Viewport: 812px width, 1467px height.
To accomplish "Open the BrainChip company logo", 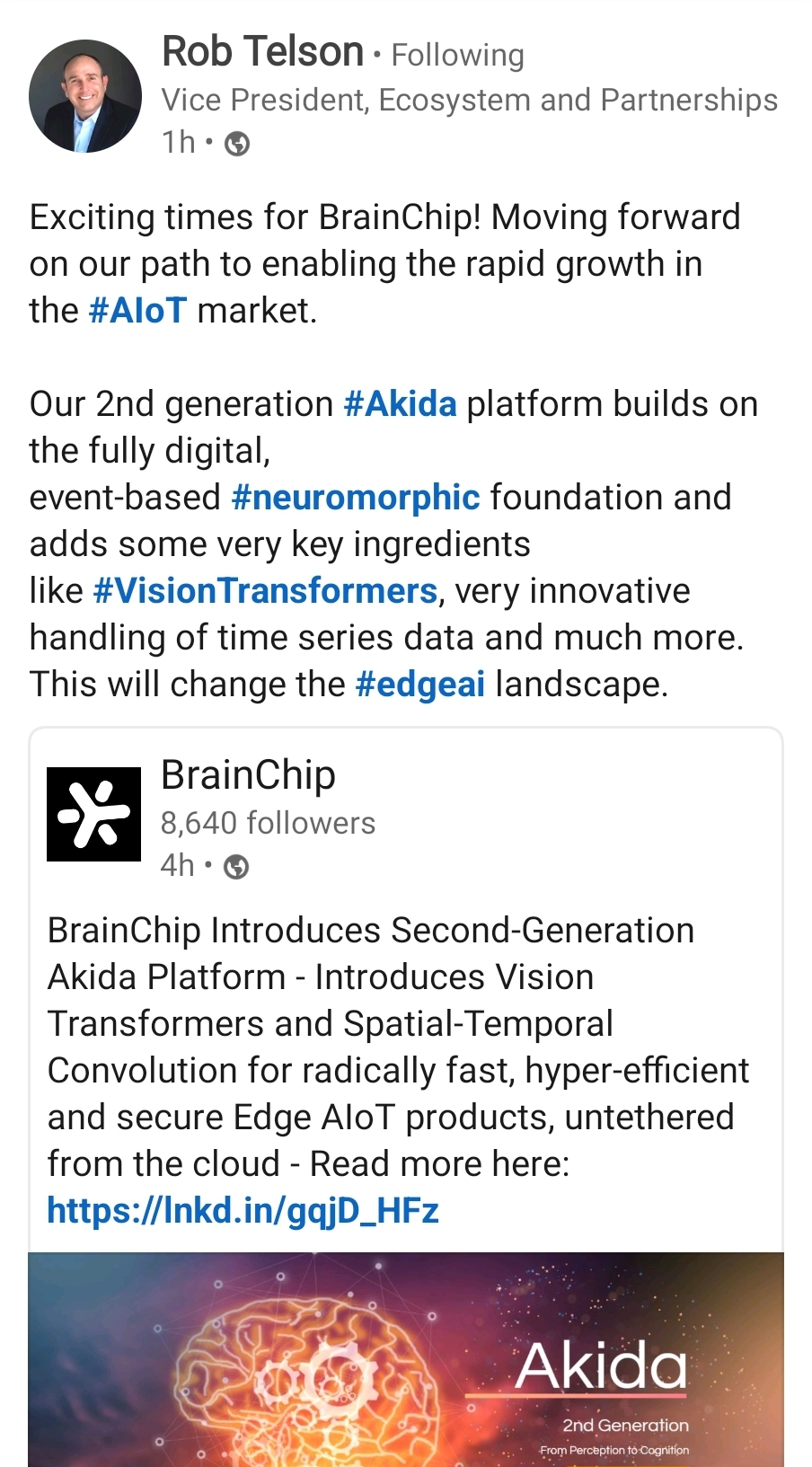I will tap(93, 814).
